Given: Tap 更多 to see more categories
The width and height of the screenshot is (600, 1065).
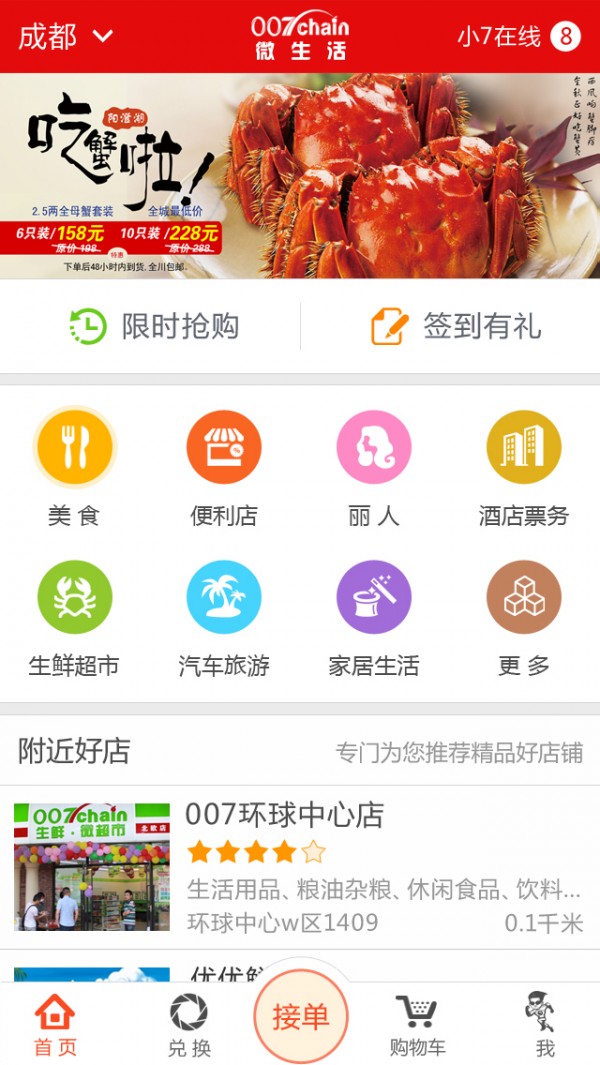Looking at the screenshot, I should point(523,617).
